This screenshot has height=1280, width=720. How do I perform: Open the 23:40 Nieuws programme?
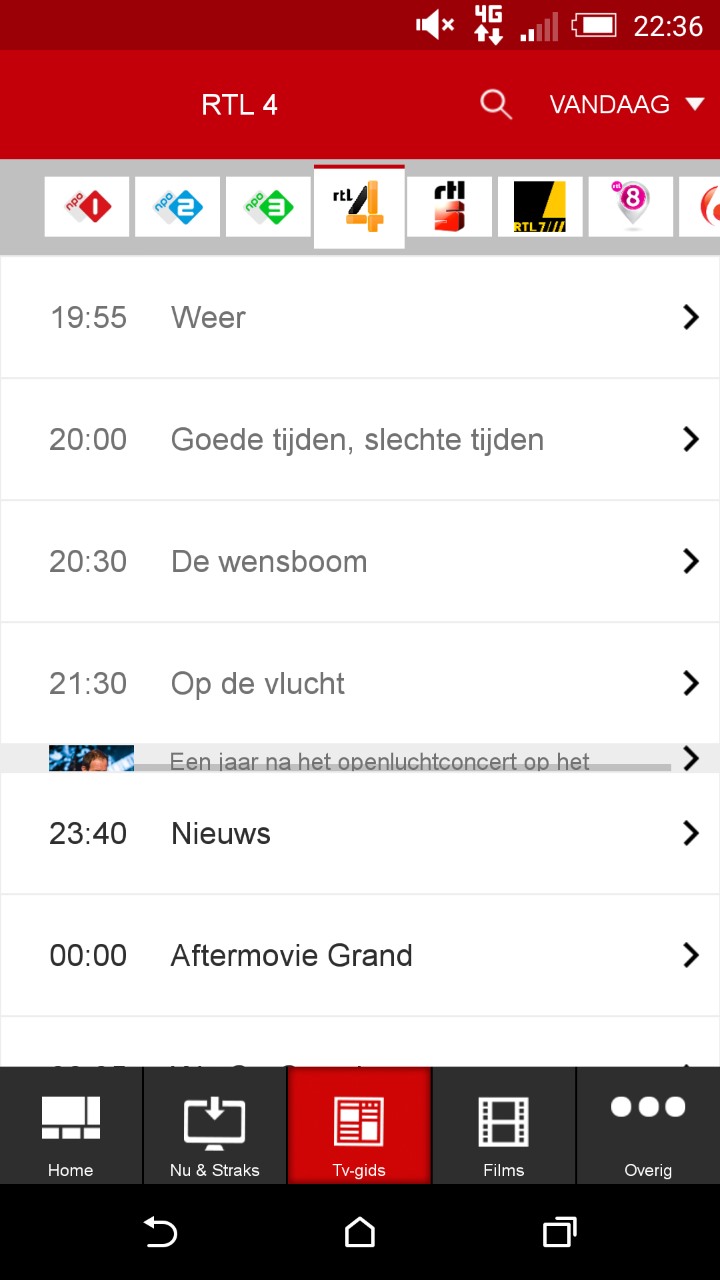tap(360, 834)
